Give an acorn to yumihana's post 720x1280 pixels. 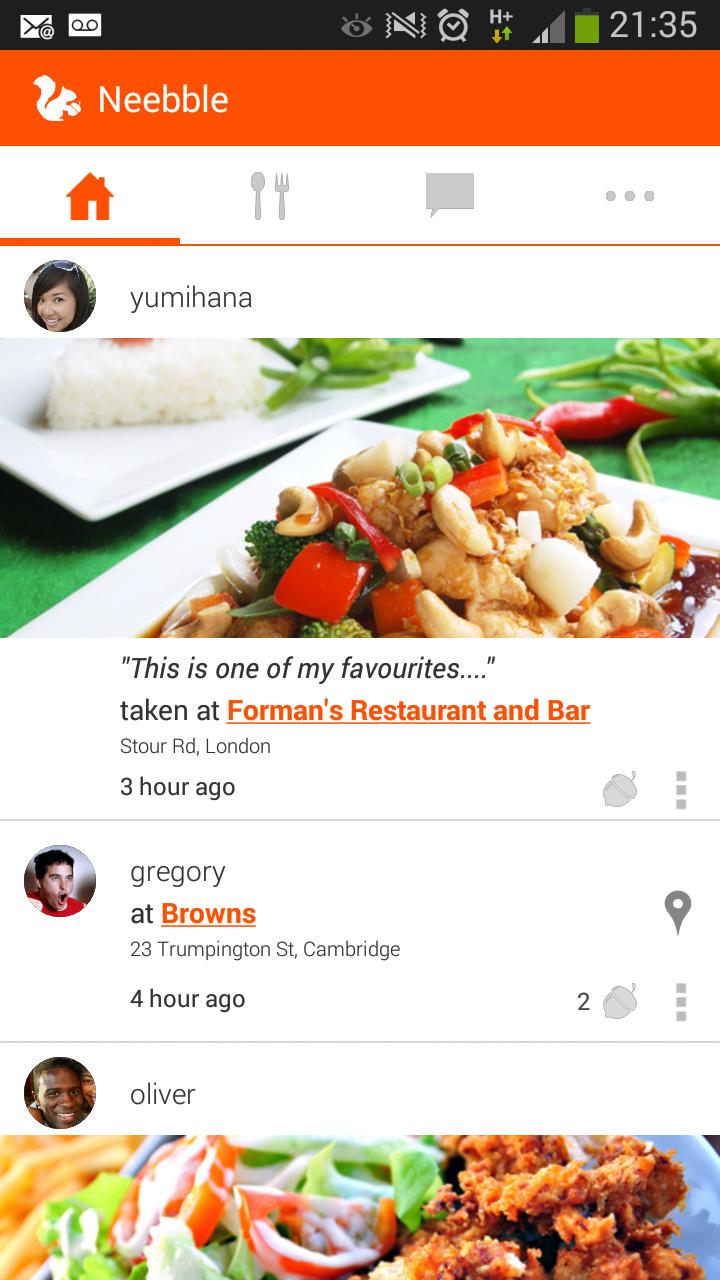pos(620,790)
